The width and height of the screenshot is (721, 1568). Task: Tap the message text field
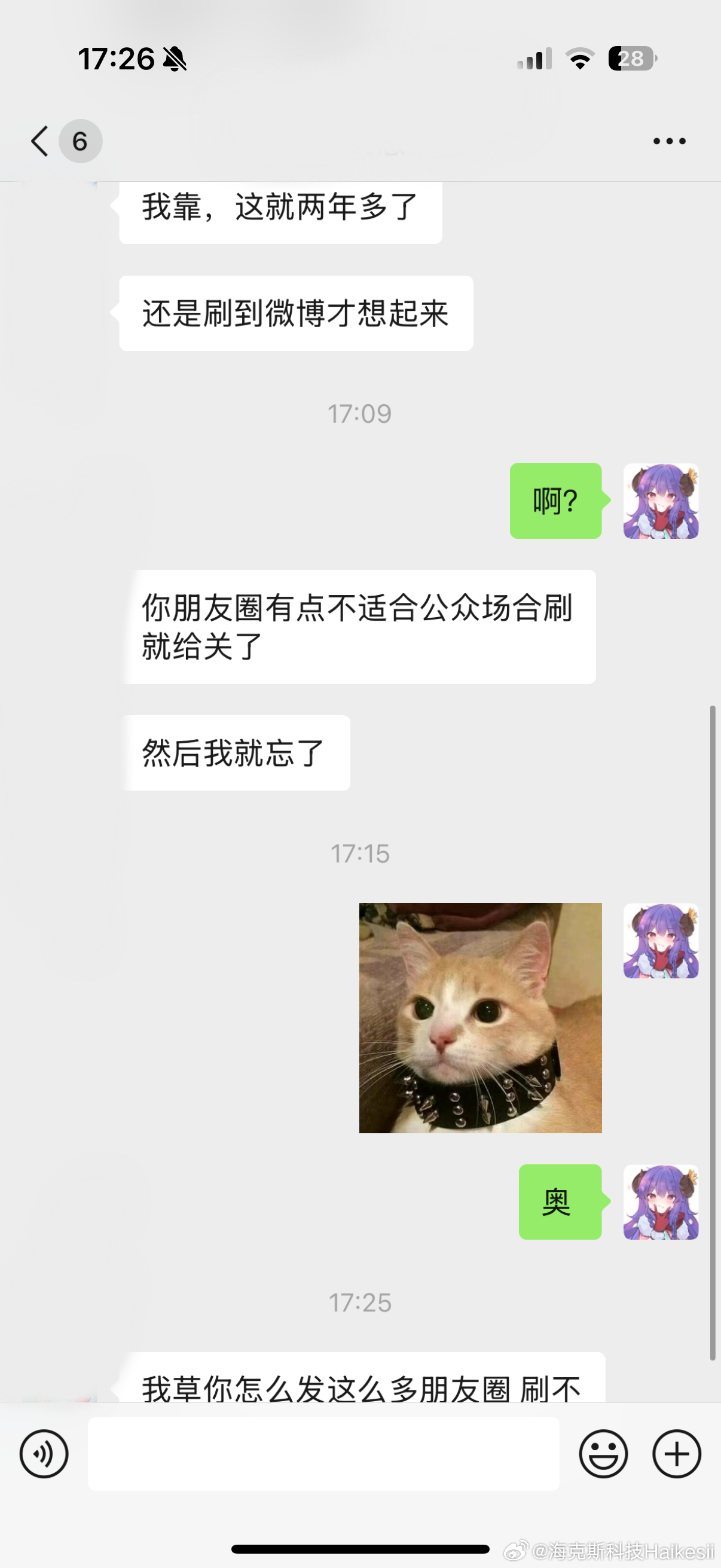(323, 1454)
